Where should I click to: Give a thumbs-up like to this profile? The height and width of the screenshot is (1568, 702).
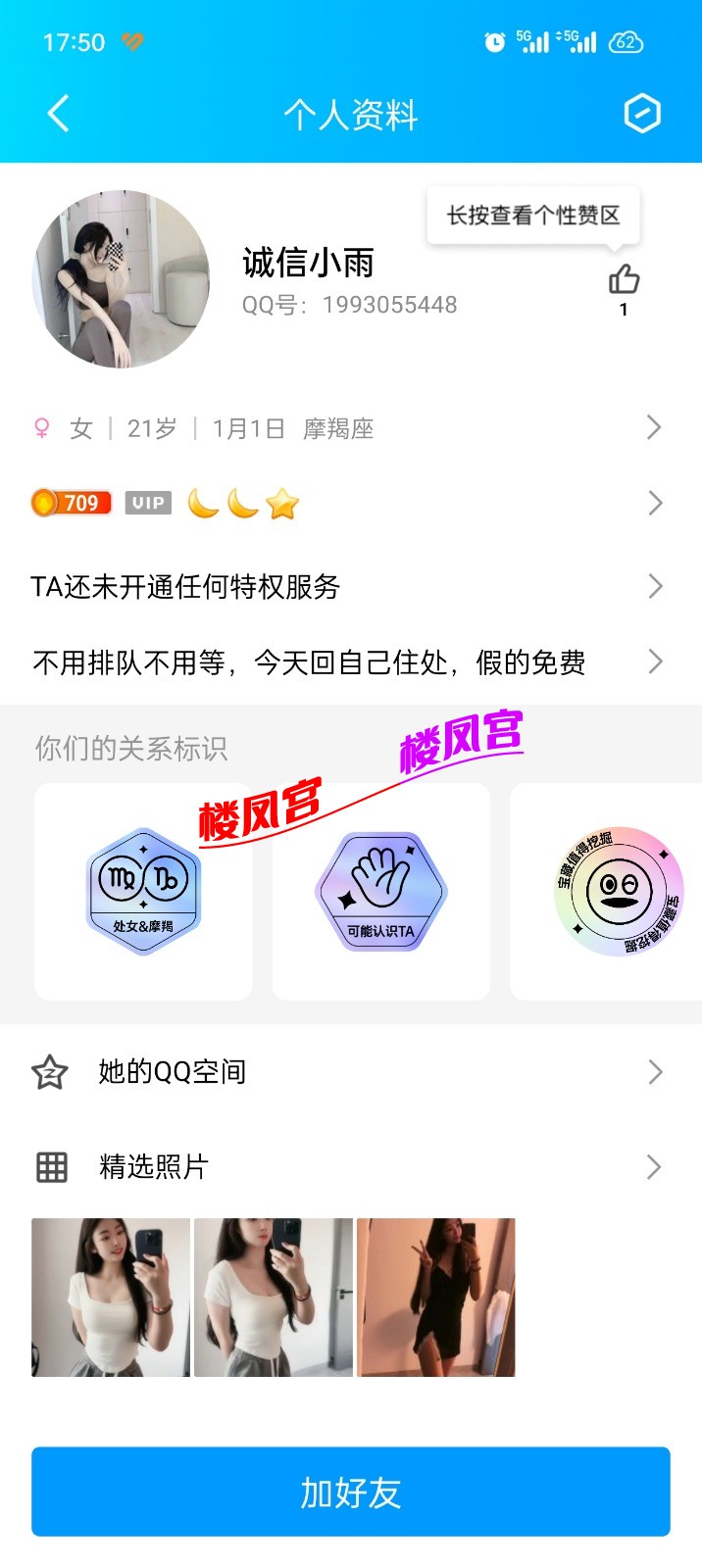click(624, 280)
